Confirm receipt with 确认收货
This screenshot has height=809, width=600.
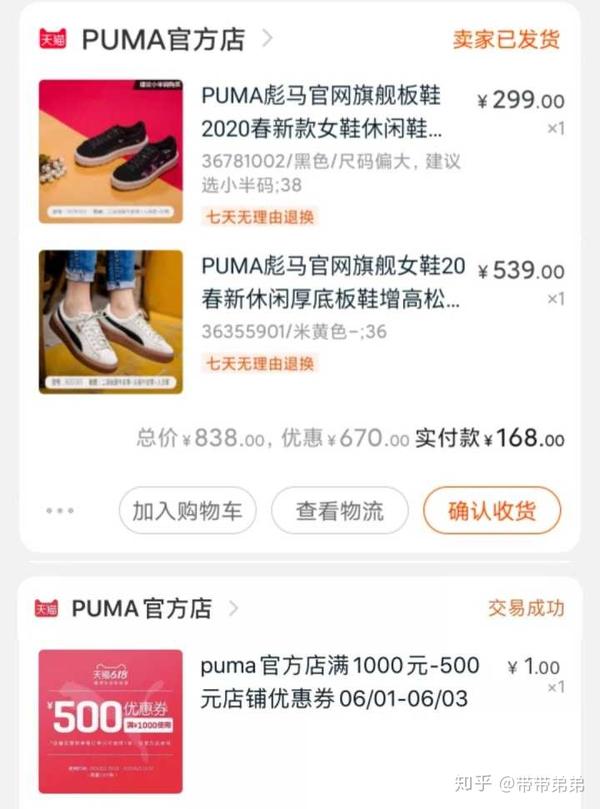click(x=491, y=511)
